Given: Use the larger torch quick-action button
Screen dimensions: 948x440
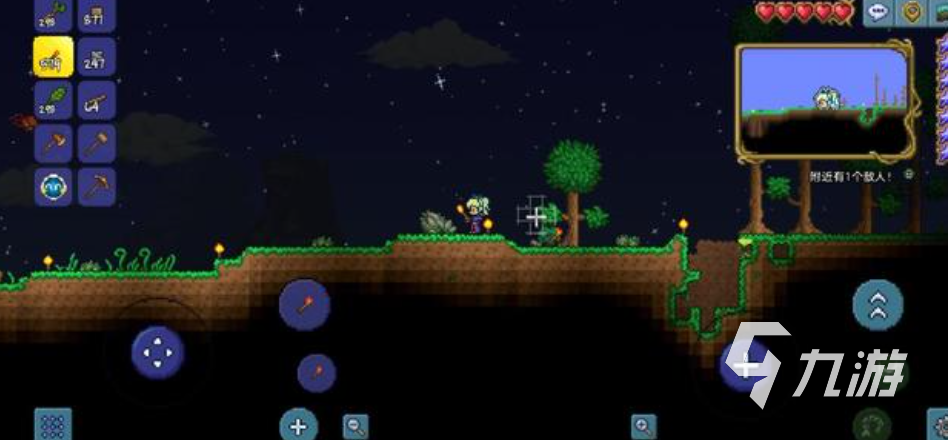Looking at the screenshot, I should [304, 304].
